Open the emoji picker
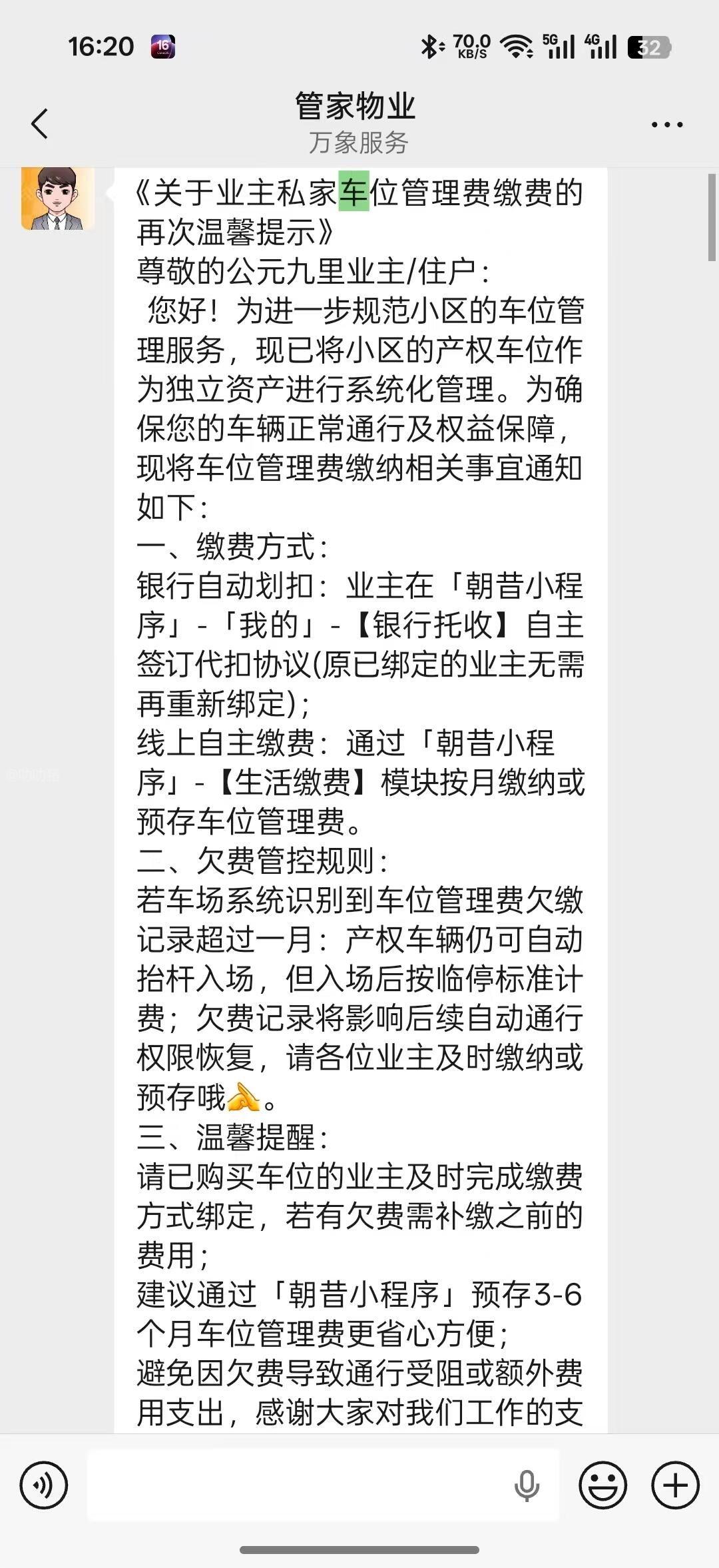 tap(603, 1485)
